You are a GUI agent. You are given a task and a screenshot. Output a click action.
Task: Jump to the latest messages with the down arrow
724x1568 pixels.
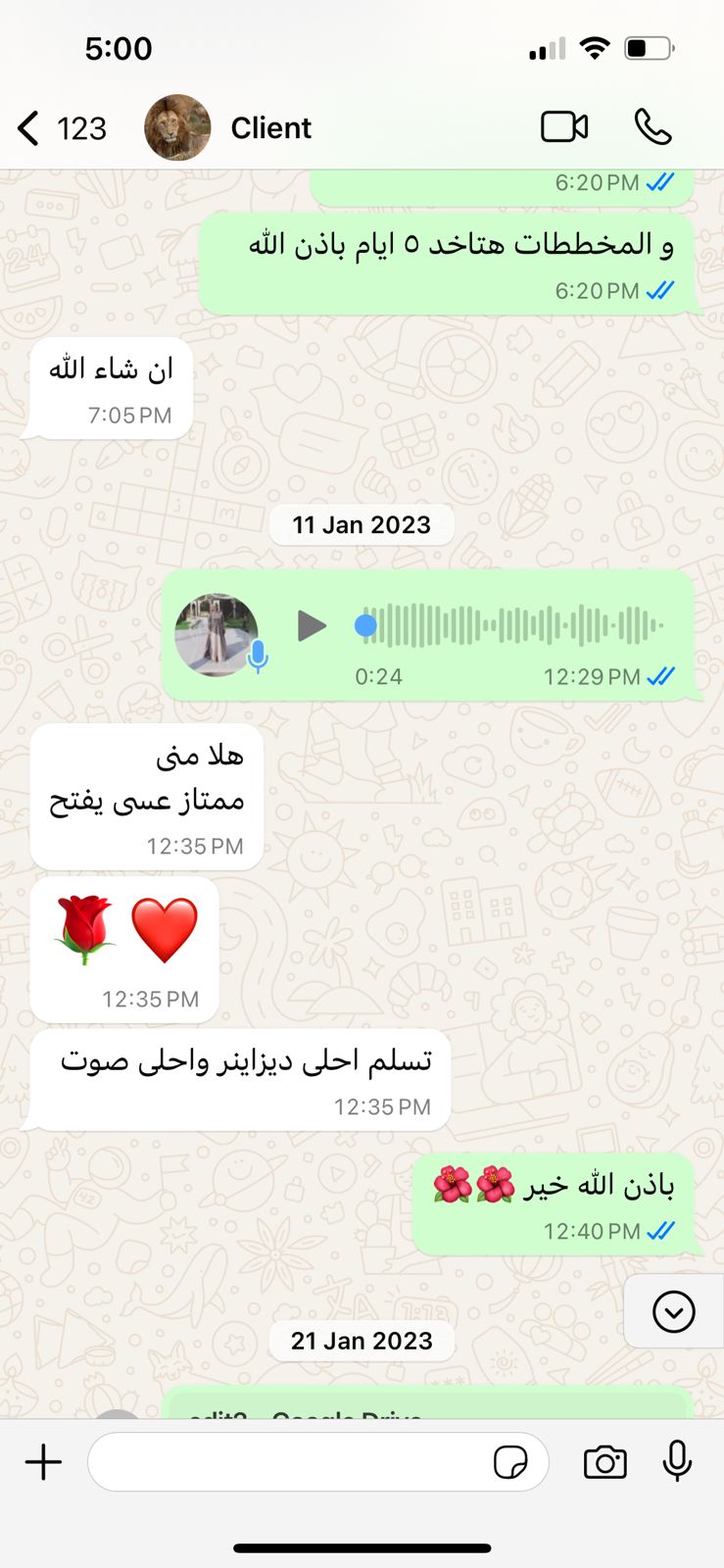point(673,1311)
